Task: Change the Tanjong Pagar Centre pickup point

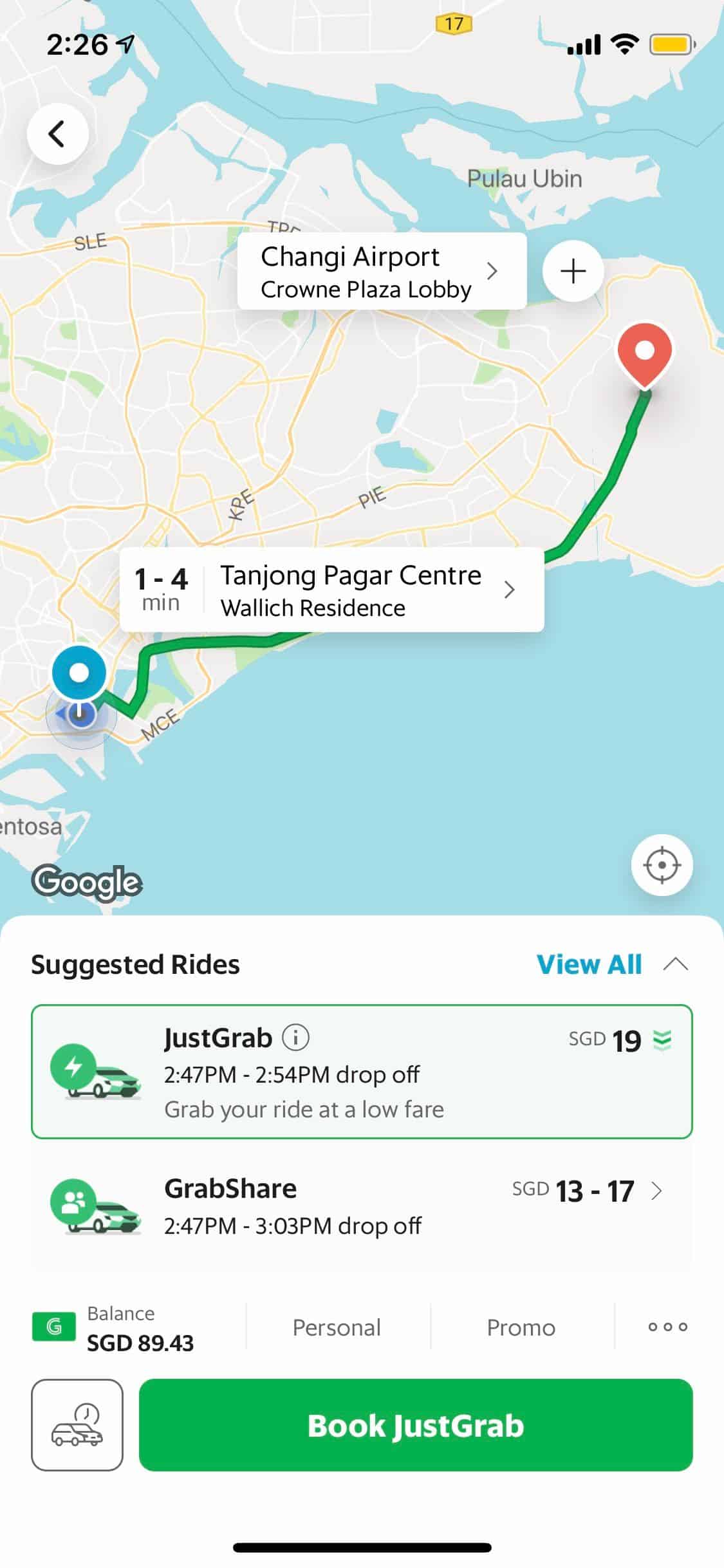Action: [x=331, y=590]
